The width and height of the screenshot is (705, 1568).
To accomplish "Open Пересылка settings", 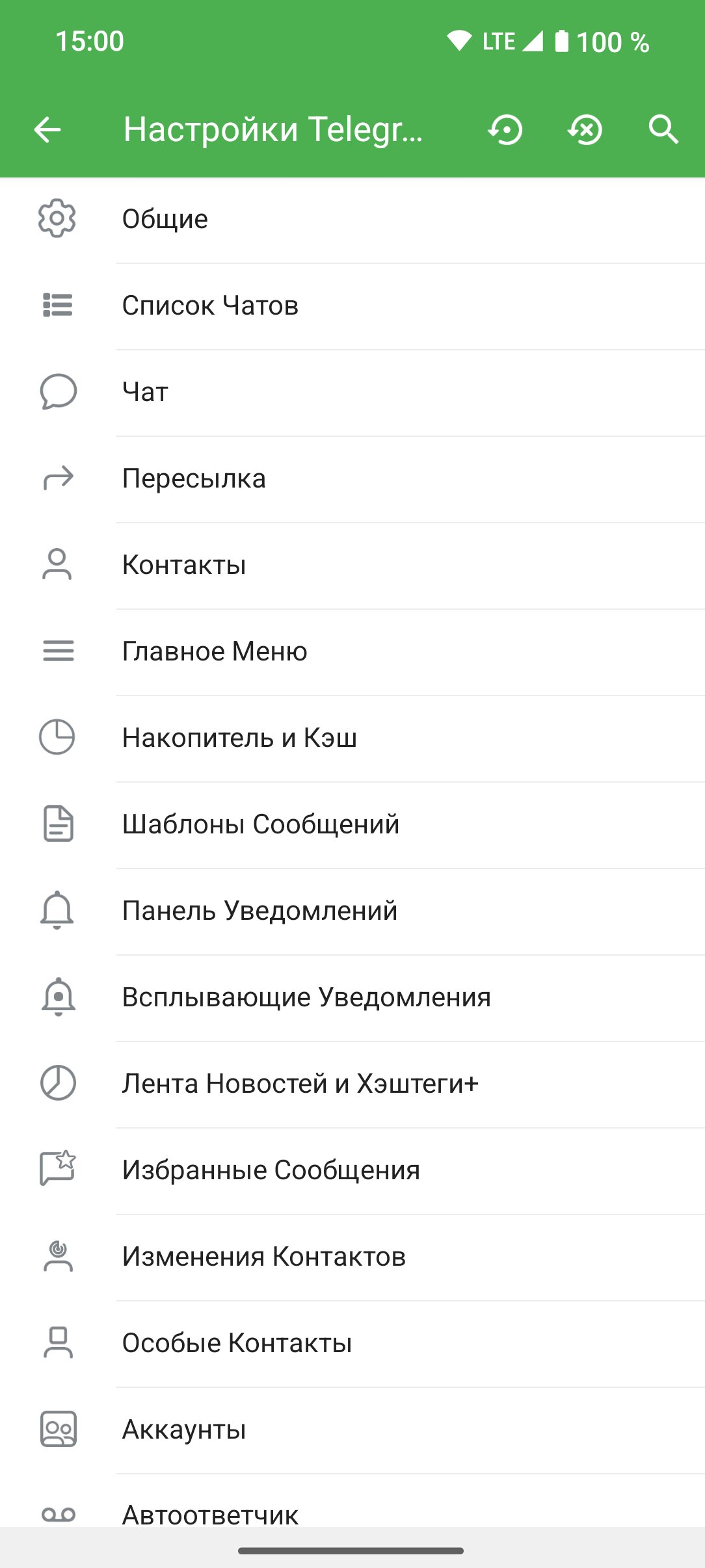I will pos(352,479).
